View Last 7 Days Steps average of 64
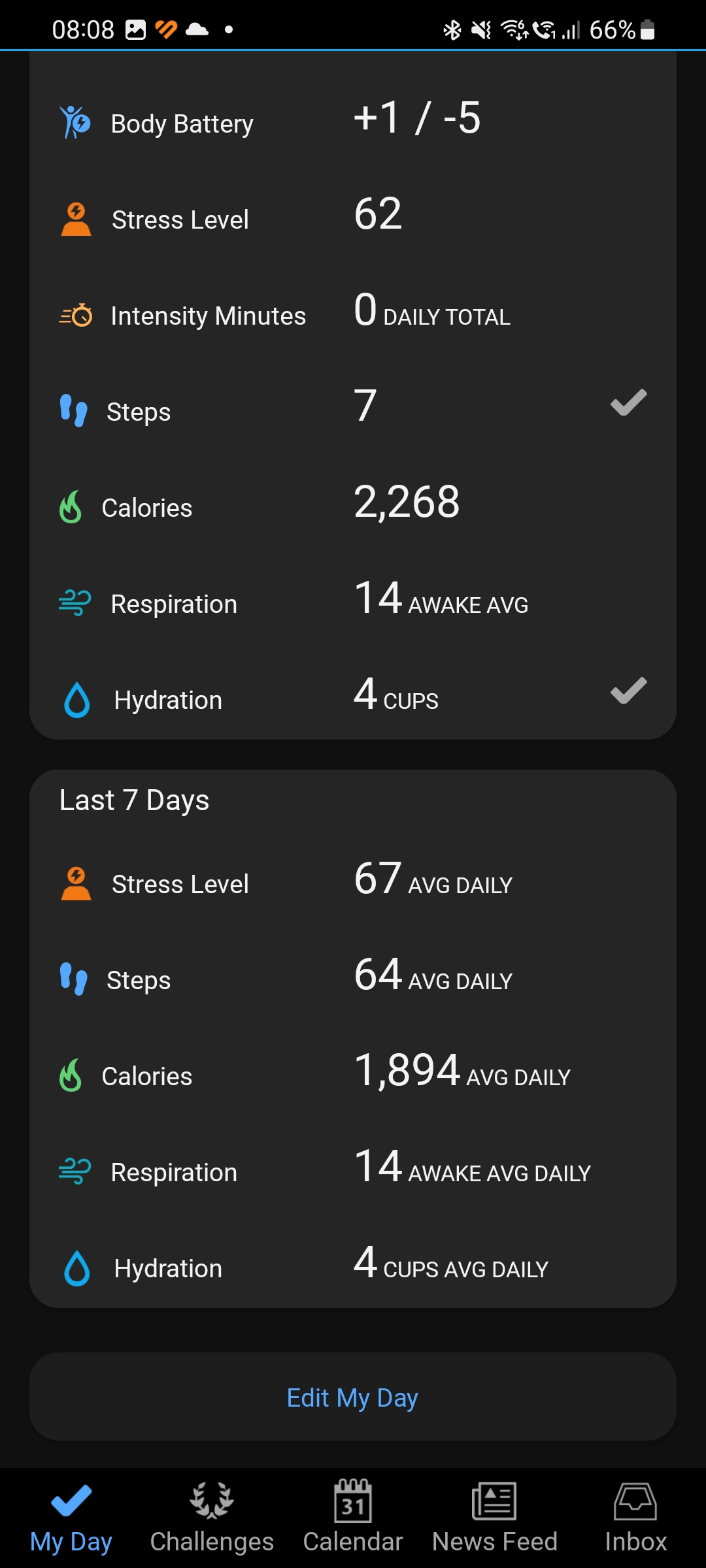Image resolution: width=706 pixels, height=1568 pixels. (353, 979)
